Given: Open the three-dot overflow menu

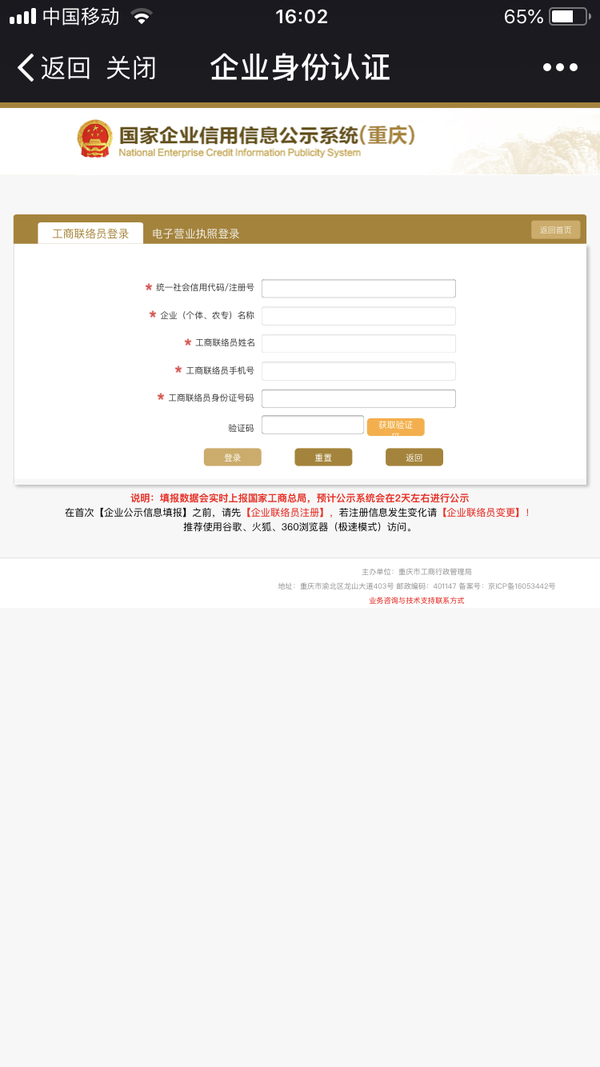Looking at the screenshot, I should tap(560, 68).
